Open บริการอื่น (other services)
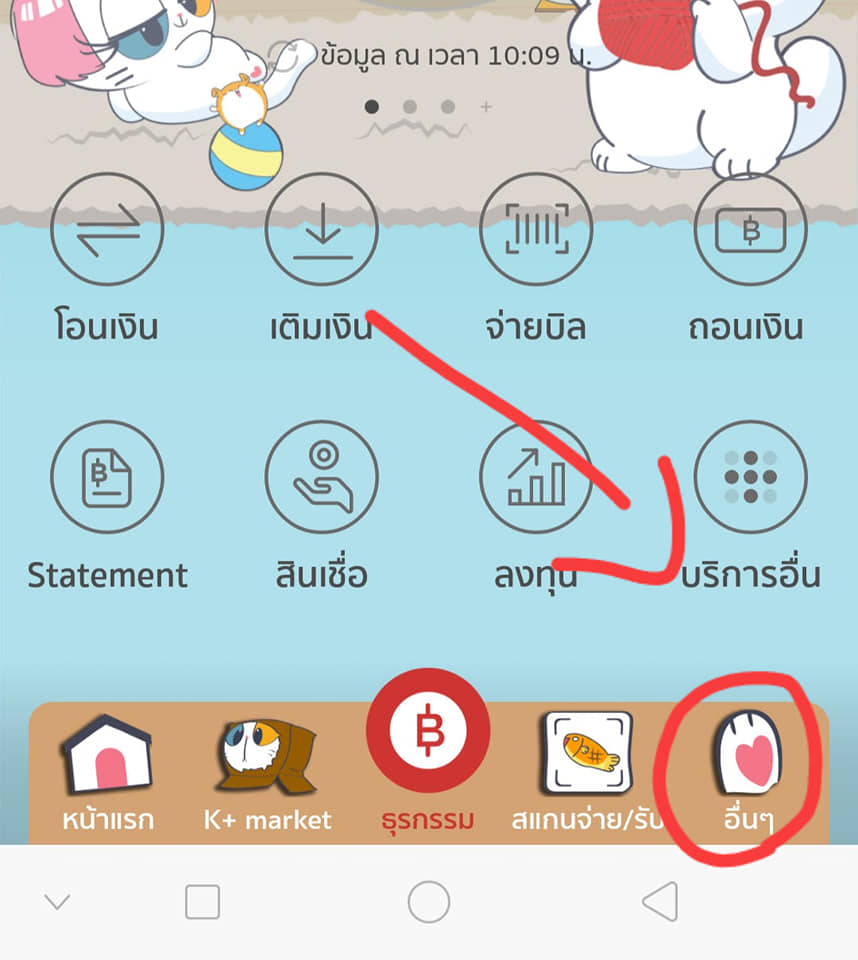 tap(751, 477)
